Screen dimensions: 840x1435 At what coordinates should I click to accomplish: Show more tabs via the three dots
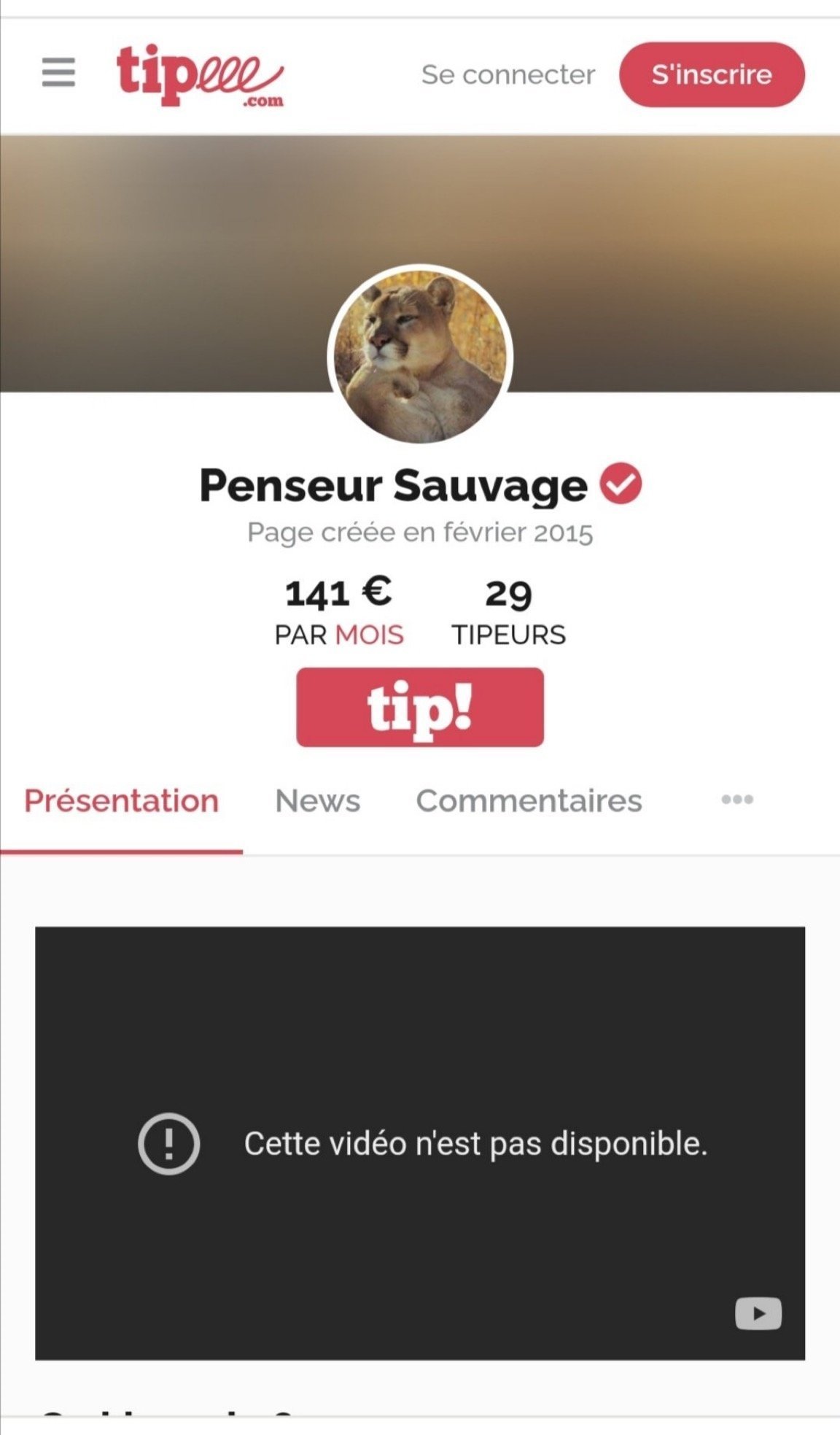[737, 800]
